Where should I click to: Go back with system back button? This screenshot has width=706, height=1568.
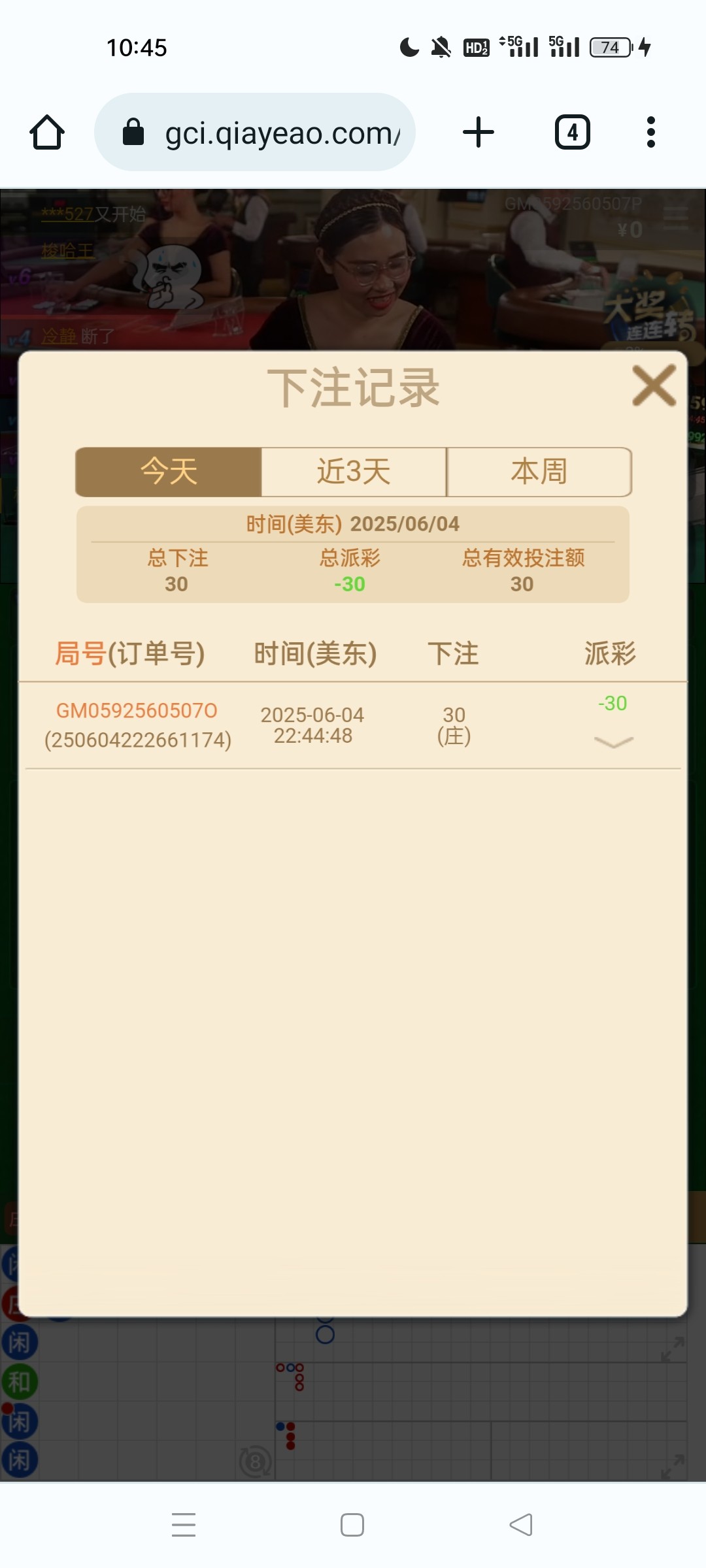[521, 1525]
